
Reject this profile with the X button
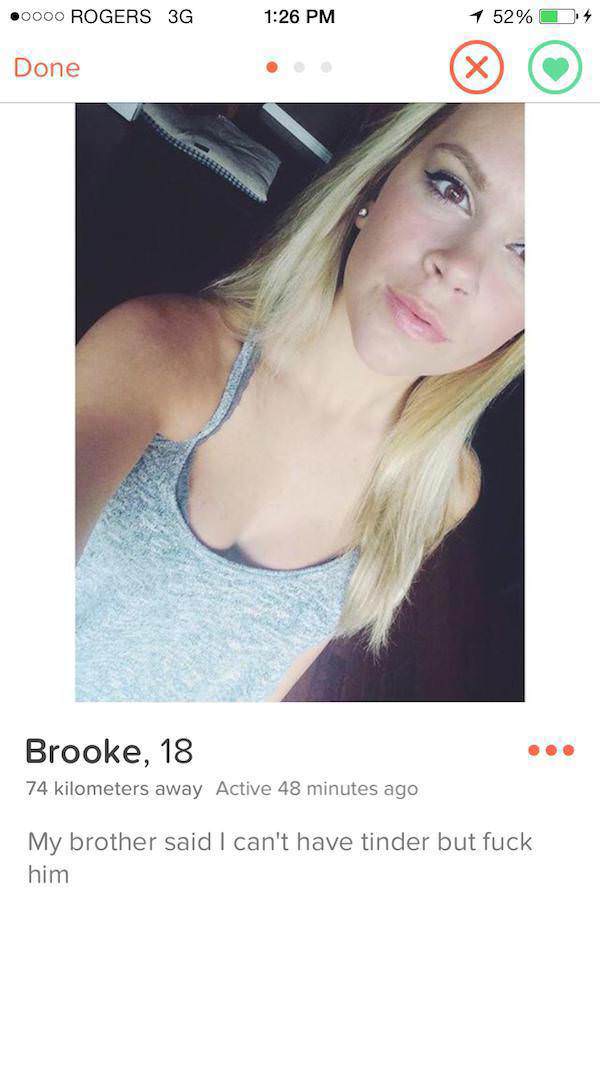tap(477, 67)
